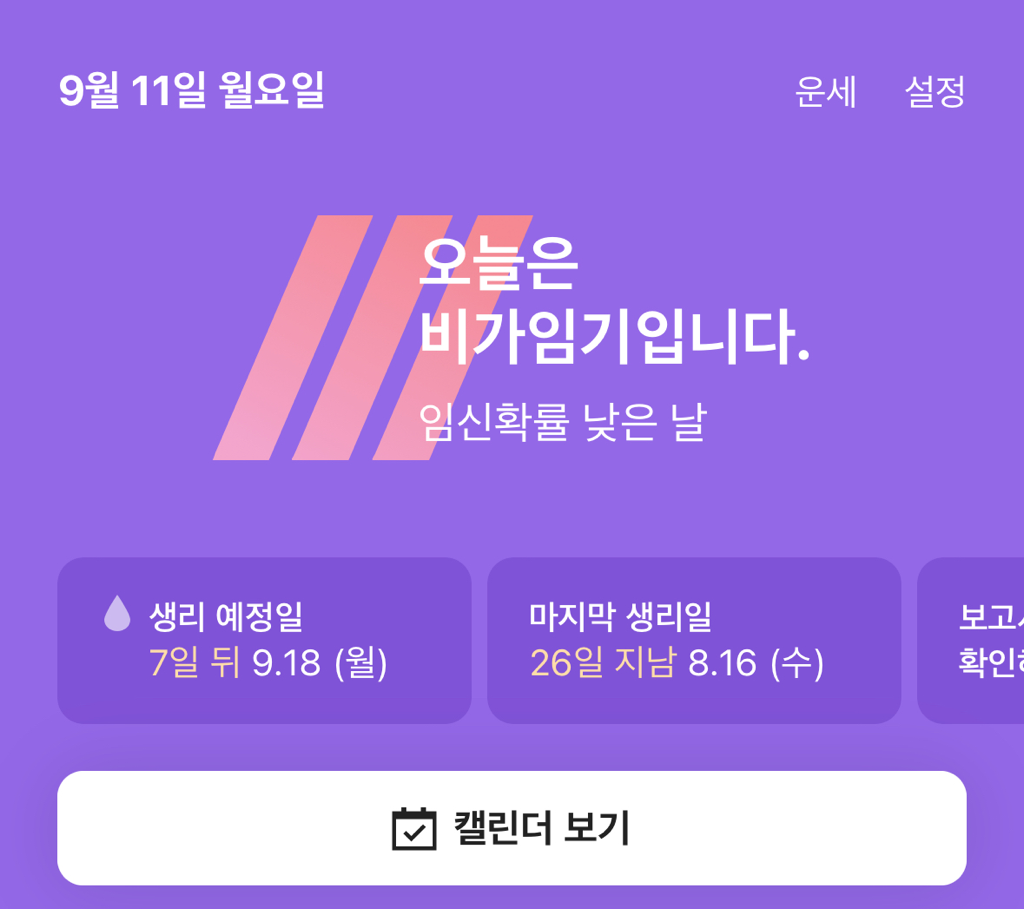This screenshot has height=909, width=1024.
Task: Tap the 캘린더 보기 button
Action: pyautogui.click(x=511, y=828)
